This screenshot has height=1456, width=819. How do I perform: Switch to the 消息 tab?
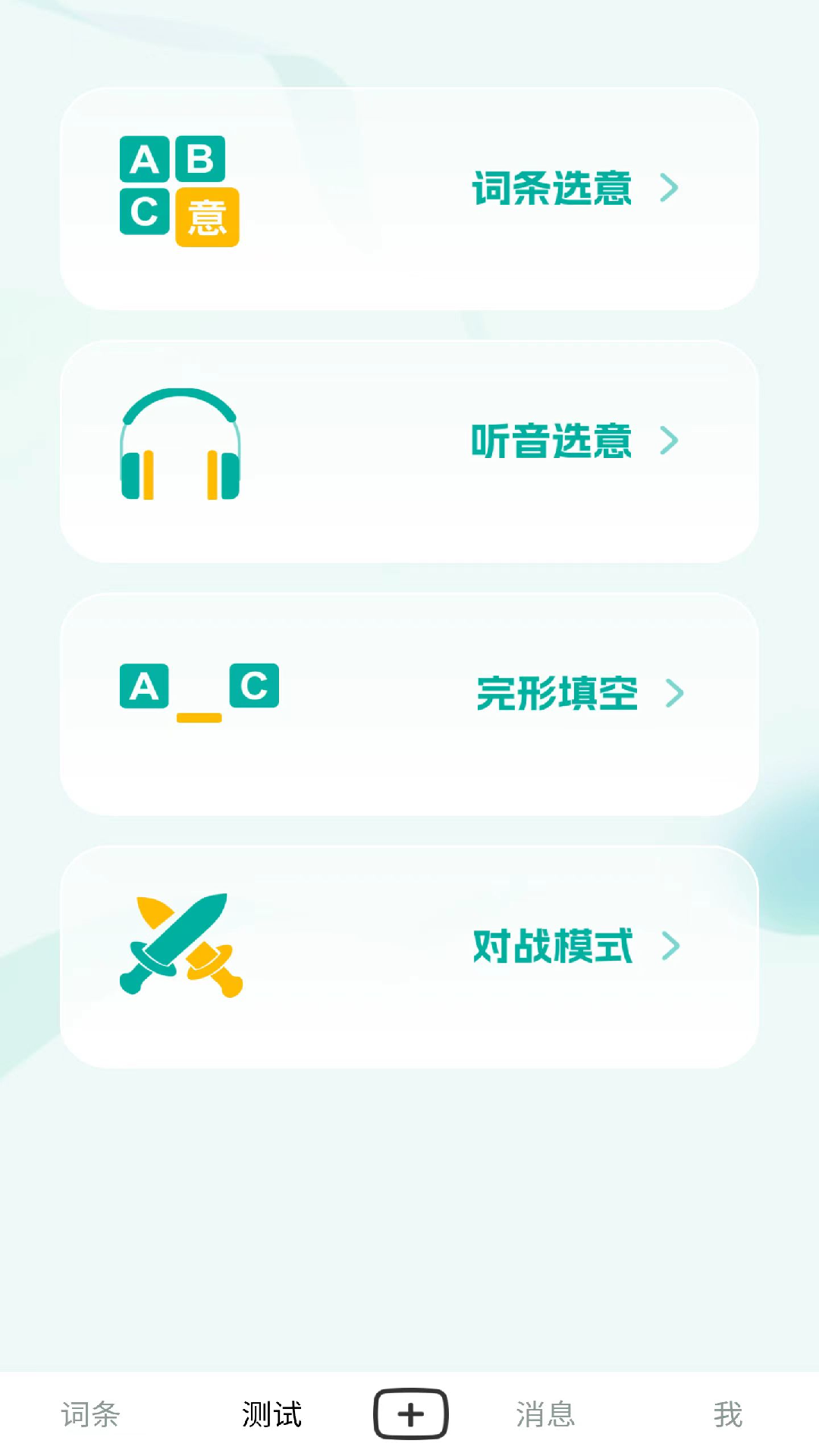pos(544,1414)
